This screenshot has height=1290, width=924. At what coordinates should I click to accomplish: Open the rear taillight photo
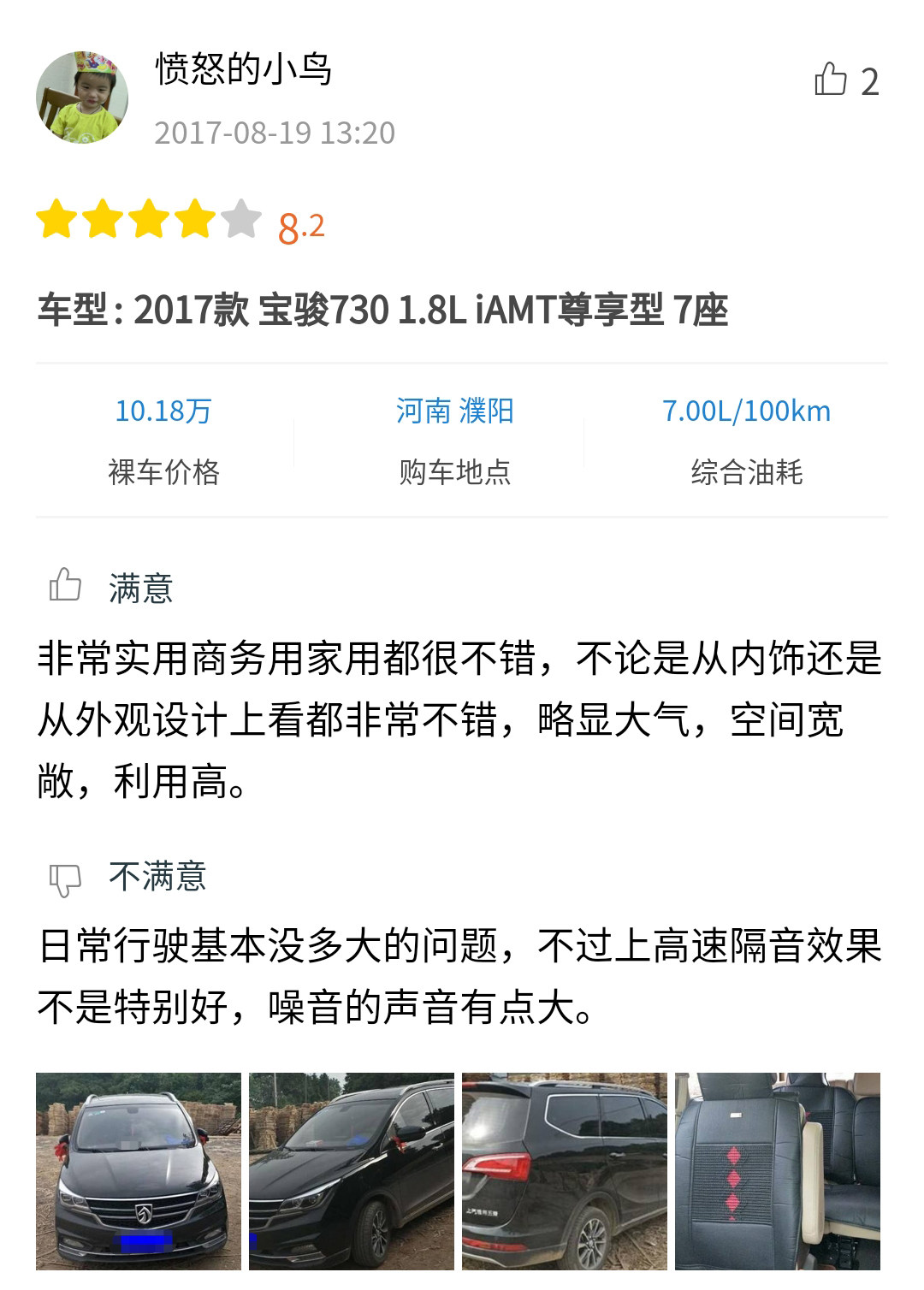point(565,1170)
